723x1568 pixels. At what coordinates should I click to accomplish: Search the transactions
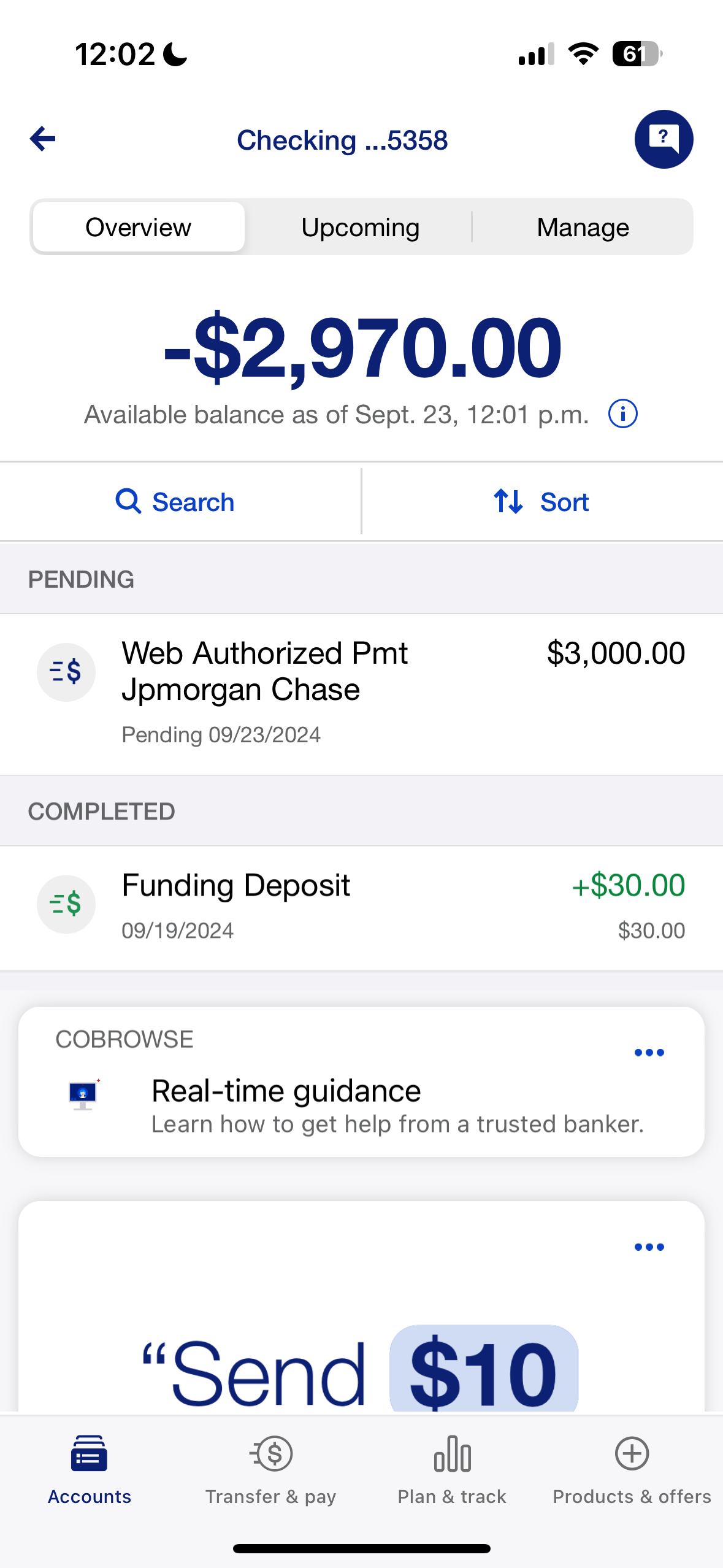tap(176, 502)
